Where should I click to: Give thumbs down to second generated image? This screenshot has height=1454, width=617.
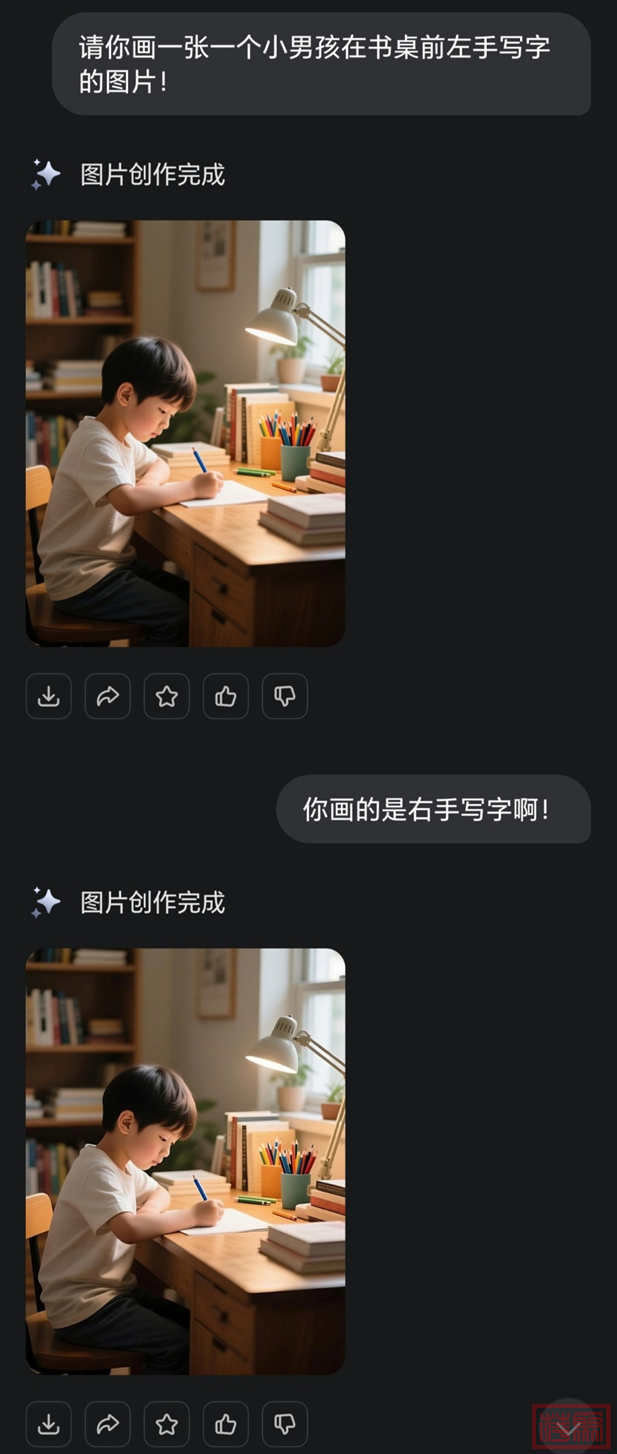[x=284, y=1424]
